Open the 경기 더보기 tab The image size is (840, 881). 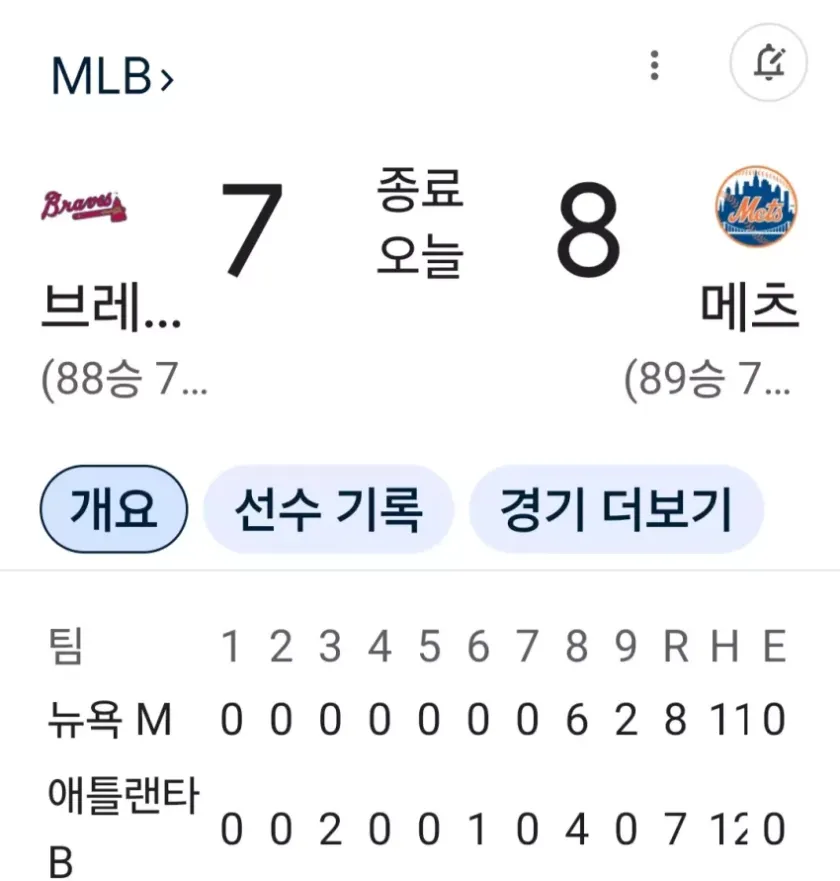point(616,510)
